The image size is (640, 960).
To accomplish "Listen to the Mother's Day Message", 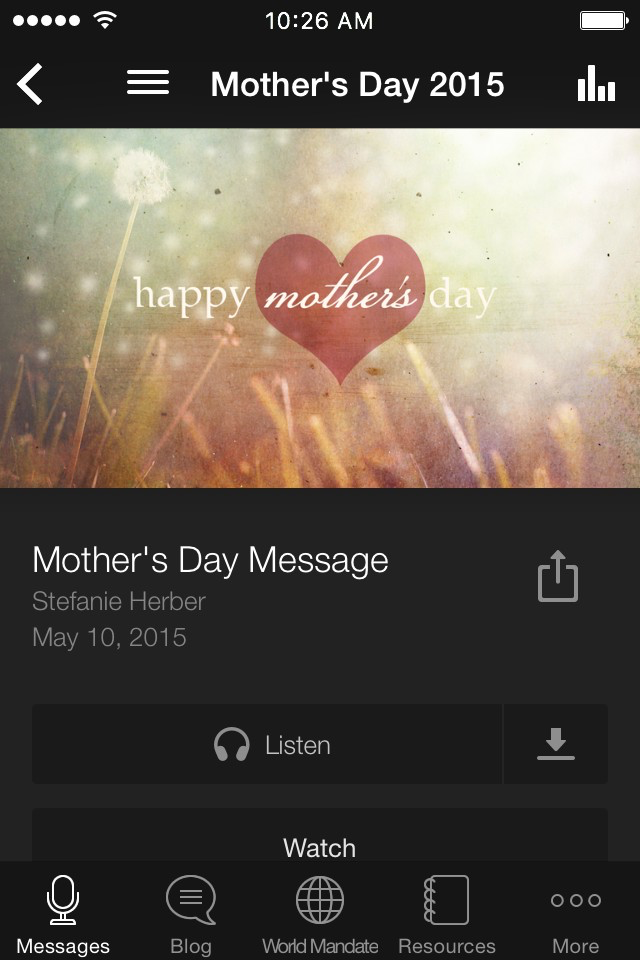I will tap(267, 744).
